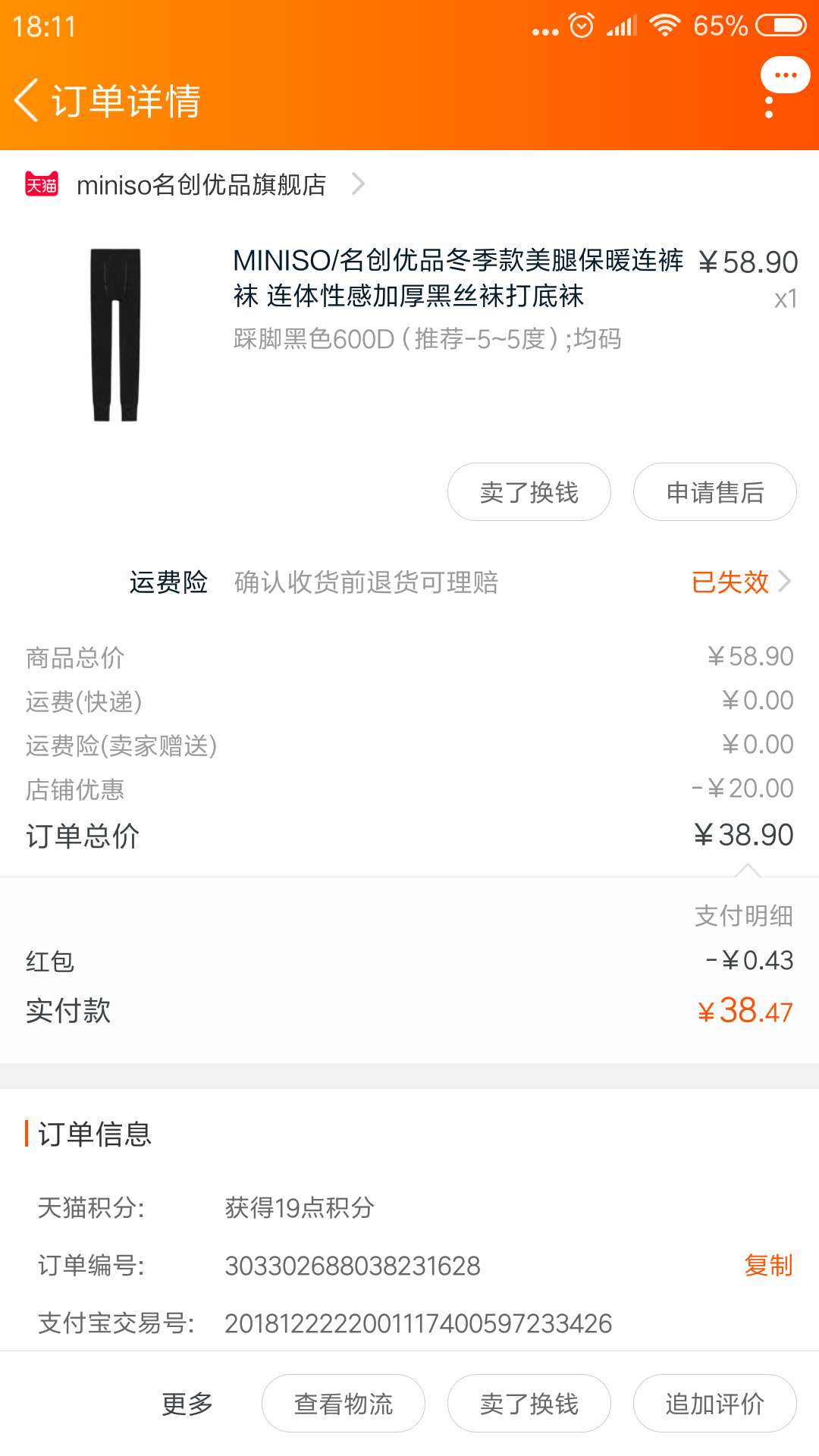
Task: Open 查看物流 to track the shipment
Action: click(343, 1404)
